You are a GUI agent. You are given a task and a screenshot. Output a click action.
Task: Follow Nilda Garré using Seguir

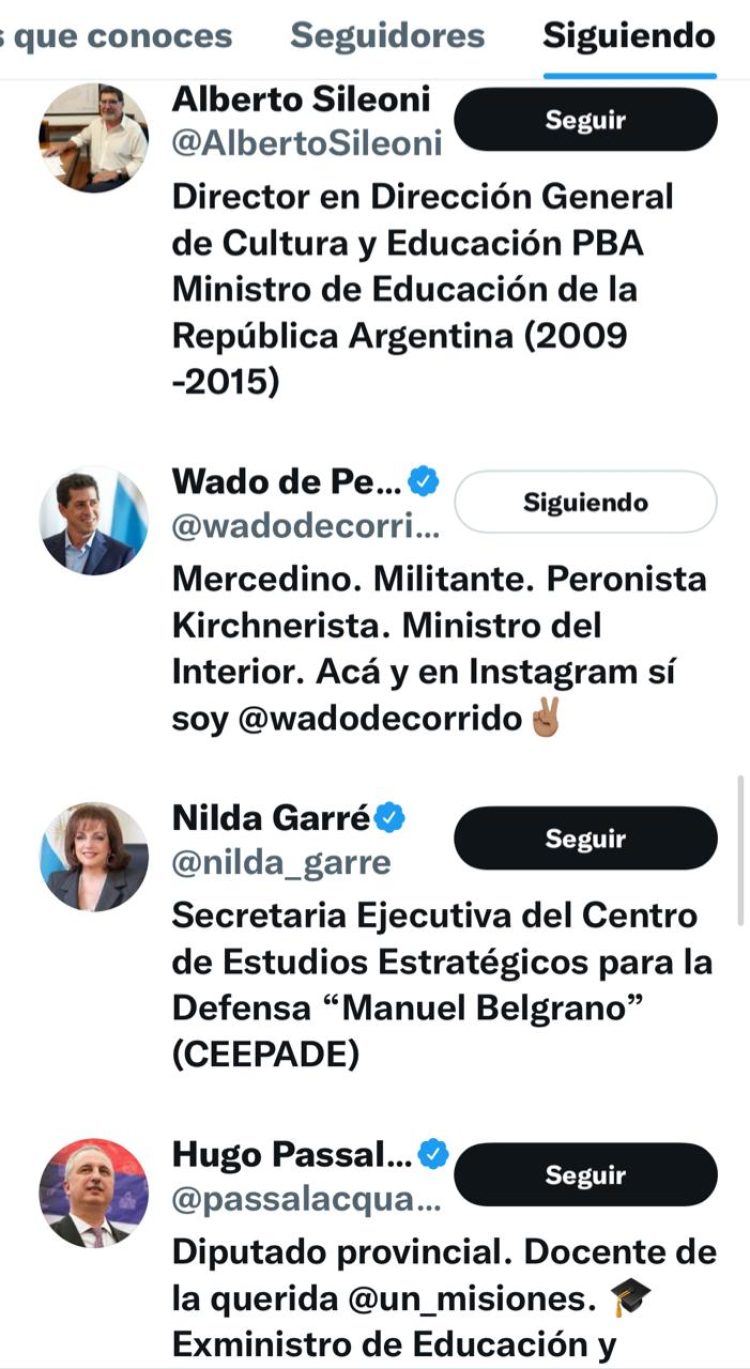tap(585, 839)
